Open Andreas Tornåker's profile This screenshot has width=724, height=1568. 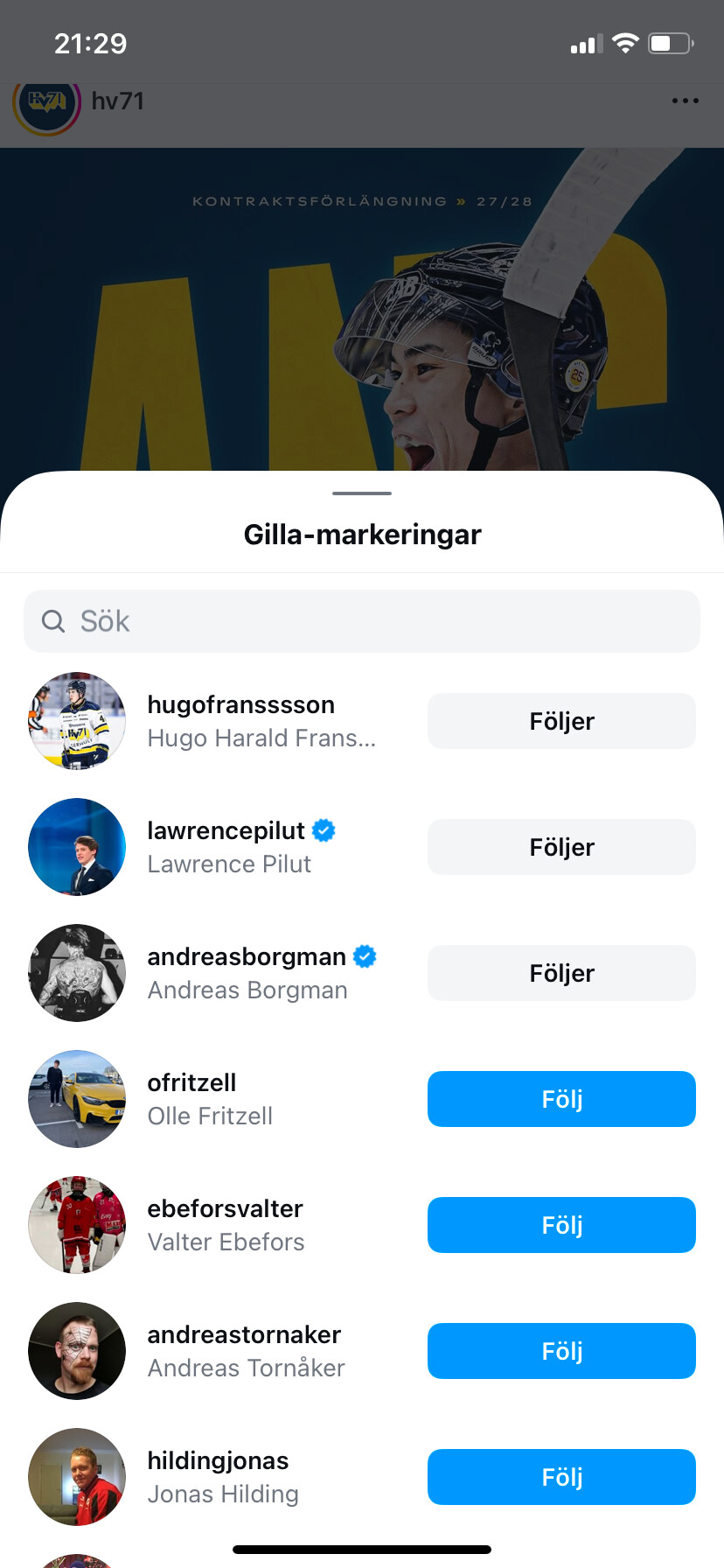point(244,1335)
